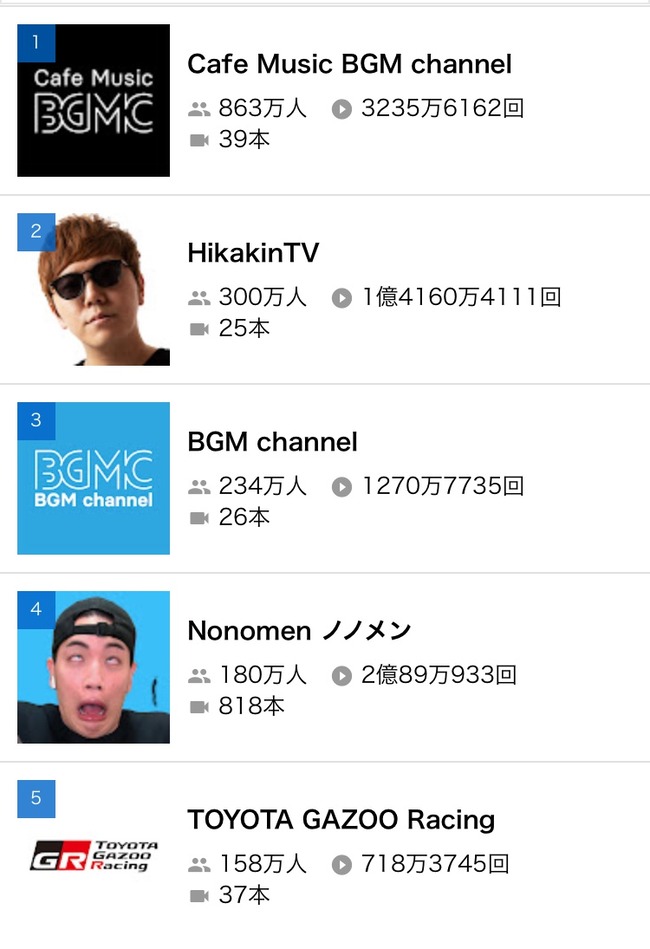Viewport: 650px width, 949px height.
Task: Open the TOYOTA GAZOO Racing channel
Action: 341,820
